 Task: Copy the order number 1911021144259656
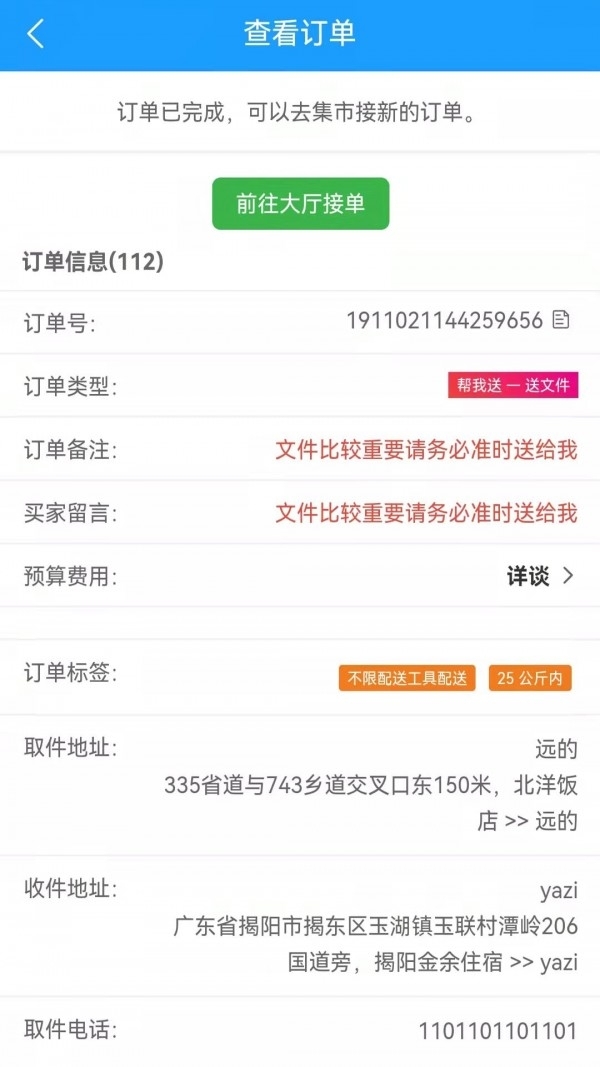[x=561, y=321]
